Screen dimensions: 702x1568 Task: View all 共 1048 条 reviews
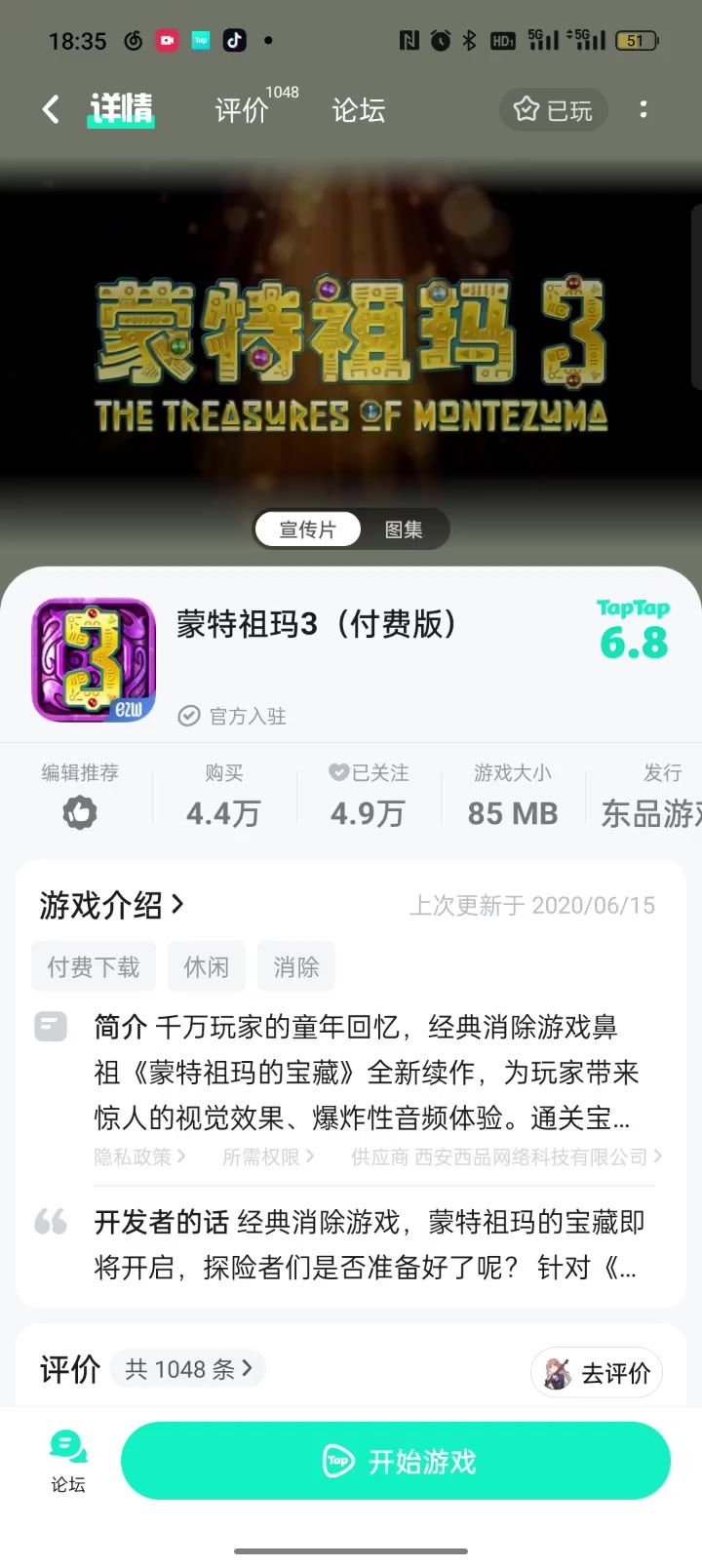tap(188, 1369)
